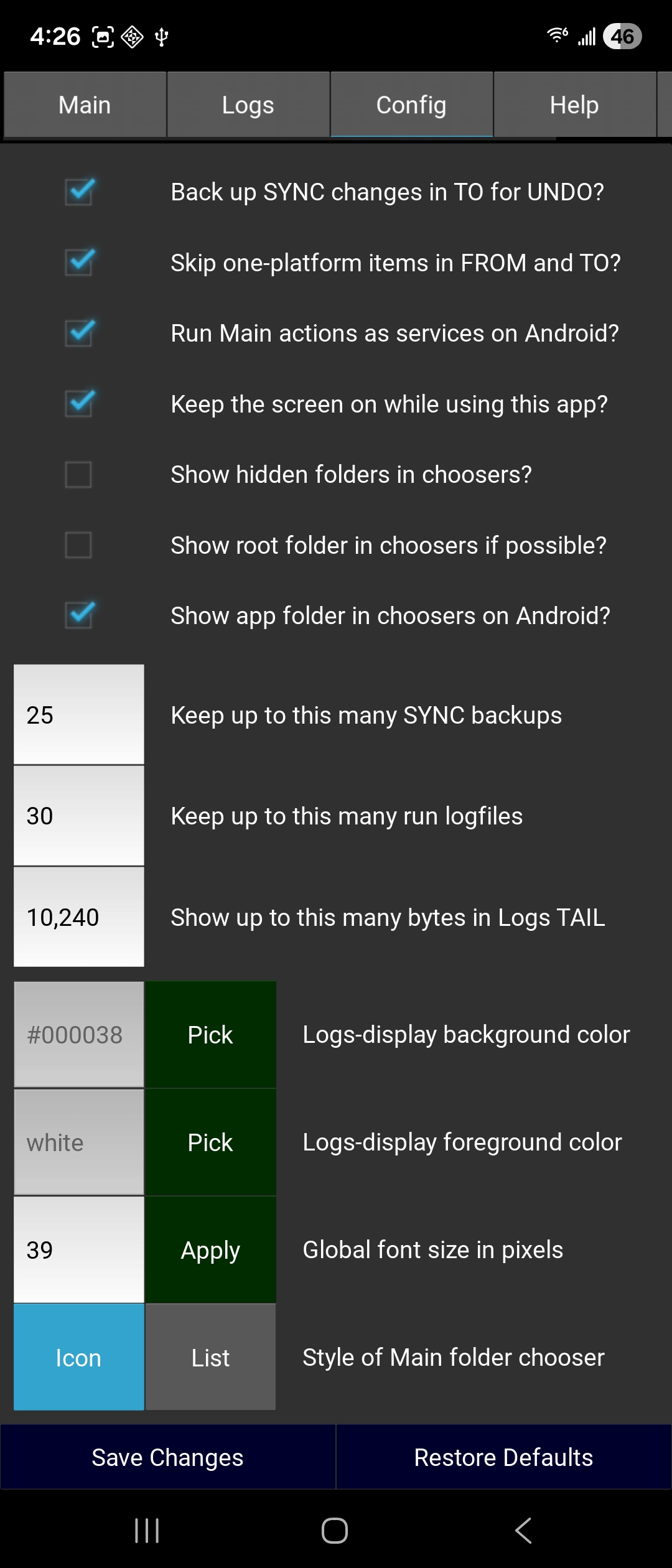The image size is (672, 1568).
Task: Toggle Show app folder in choosers checkbox
Action: (x=79, y=615)
